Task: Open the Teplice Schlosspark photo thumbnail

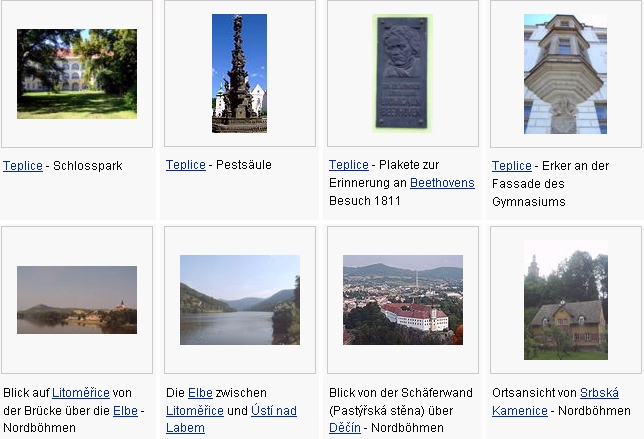Action: (x=77, y=74)
